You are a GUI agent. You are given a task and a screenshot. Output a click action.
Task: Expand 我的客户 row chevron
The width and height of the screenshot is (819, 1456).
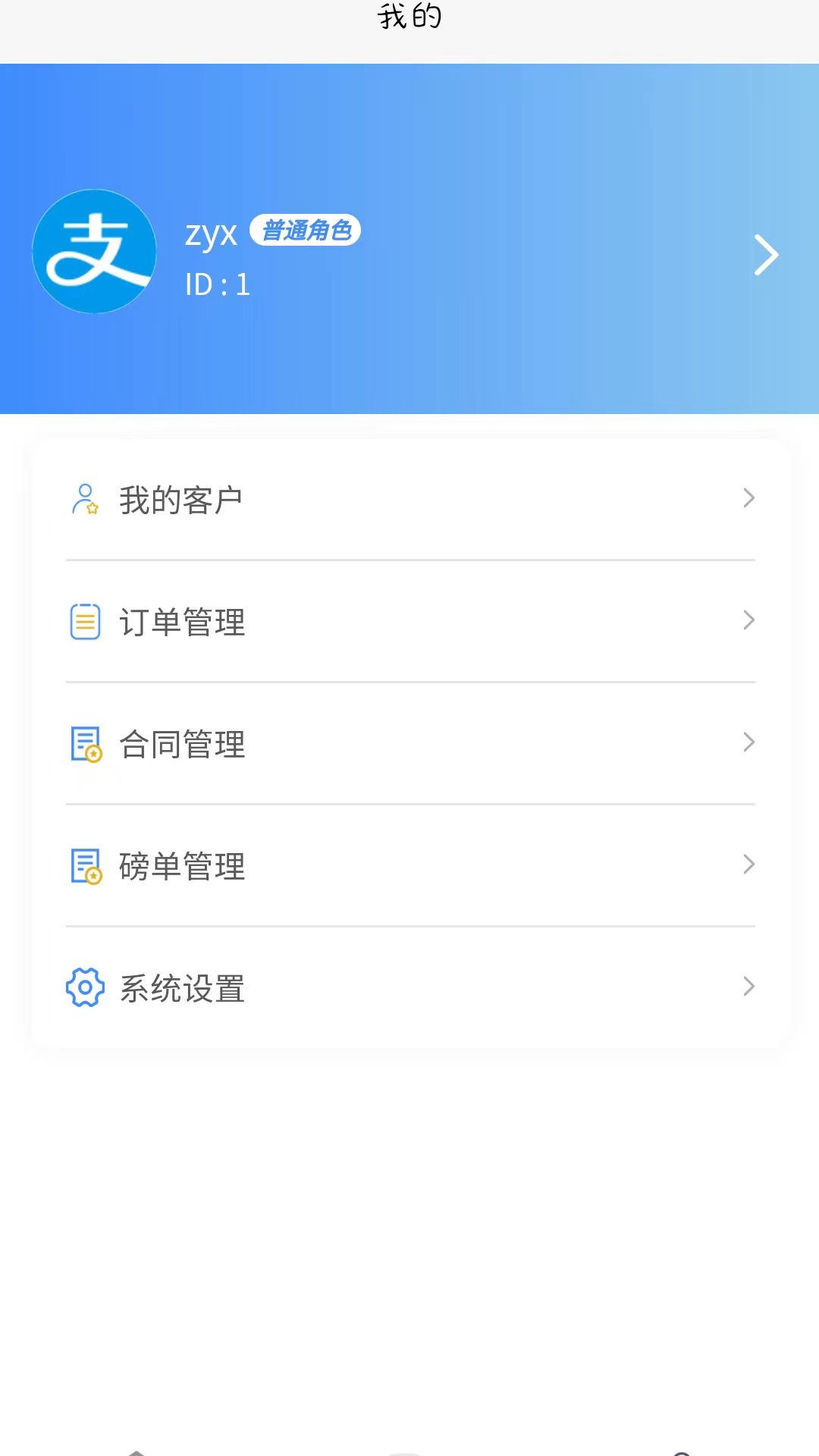point(750,497)
